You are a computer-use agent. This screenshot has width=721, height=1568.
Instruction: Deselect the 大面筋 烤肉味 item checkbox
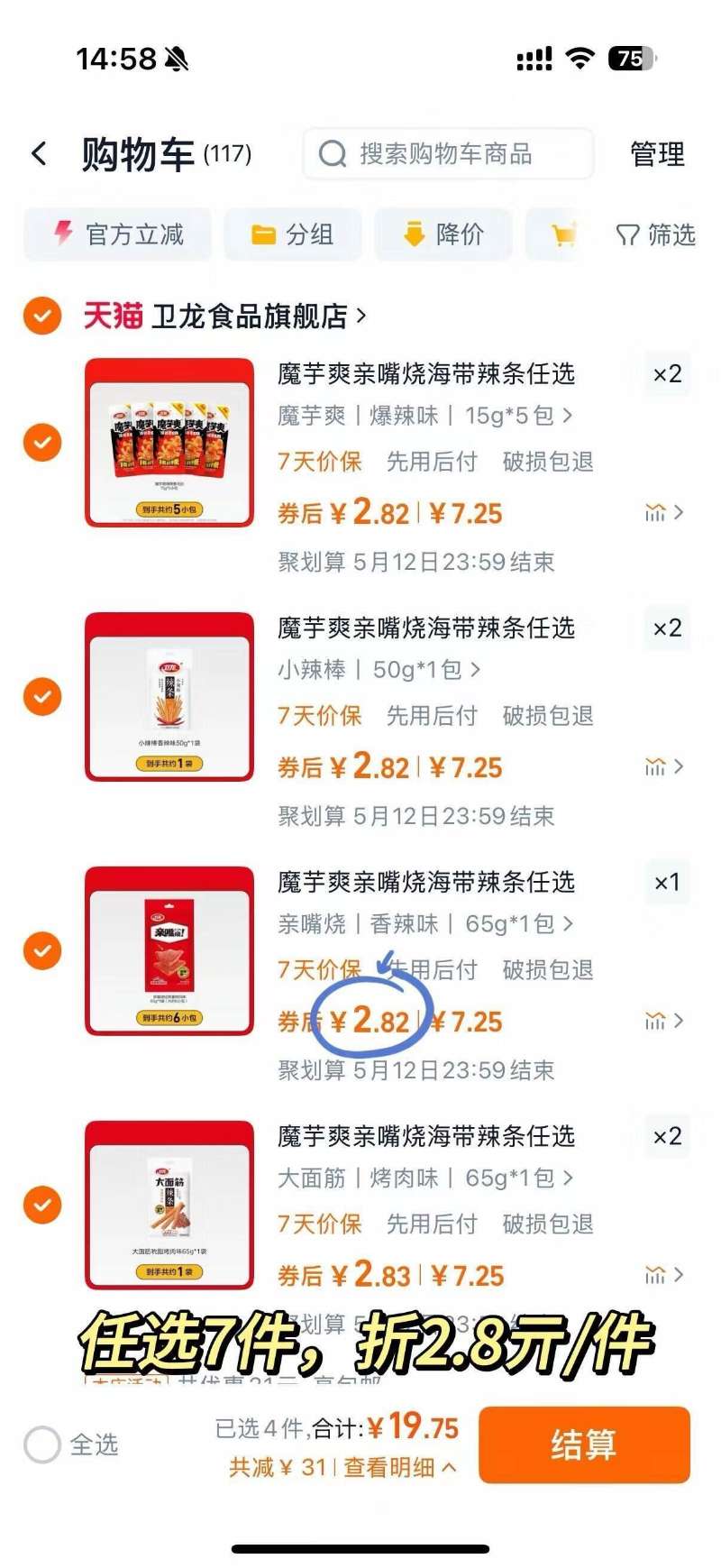click(x=42, y=1205)
